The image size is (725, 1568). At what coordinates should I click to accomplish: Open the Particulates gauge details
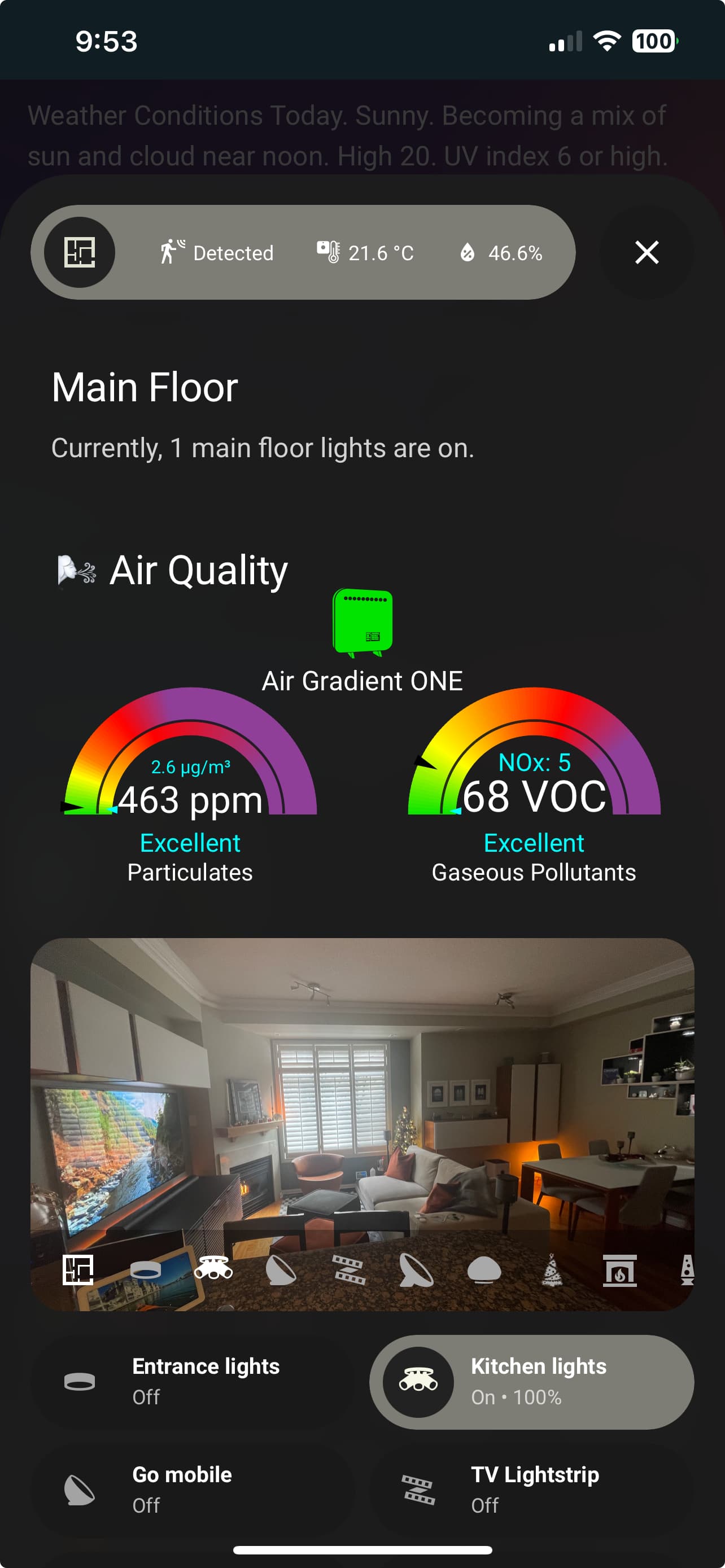190,785
